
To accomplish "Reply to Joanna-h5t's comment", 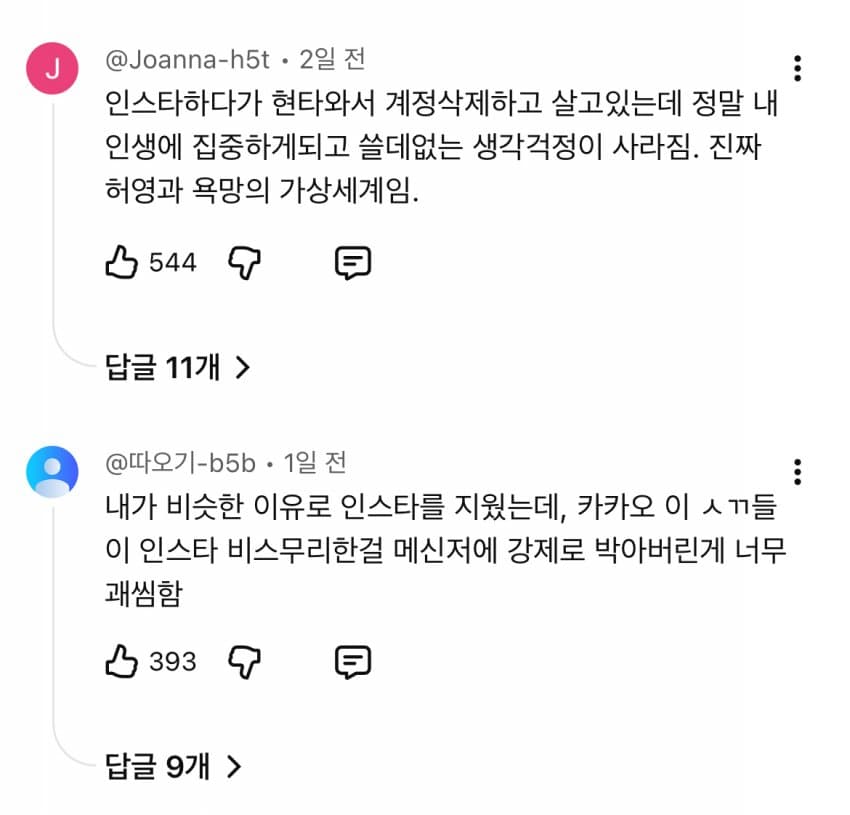I will (352, 263).
